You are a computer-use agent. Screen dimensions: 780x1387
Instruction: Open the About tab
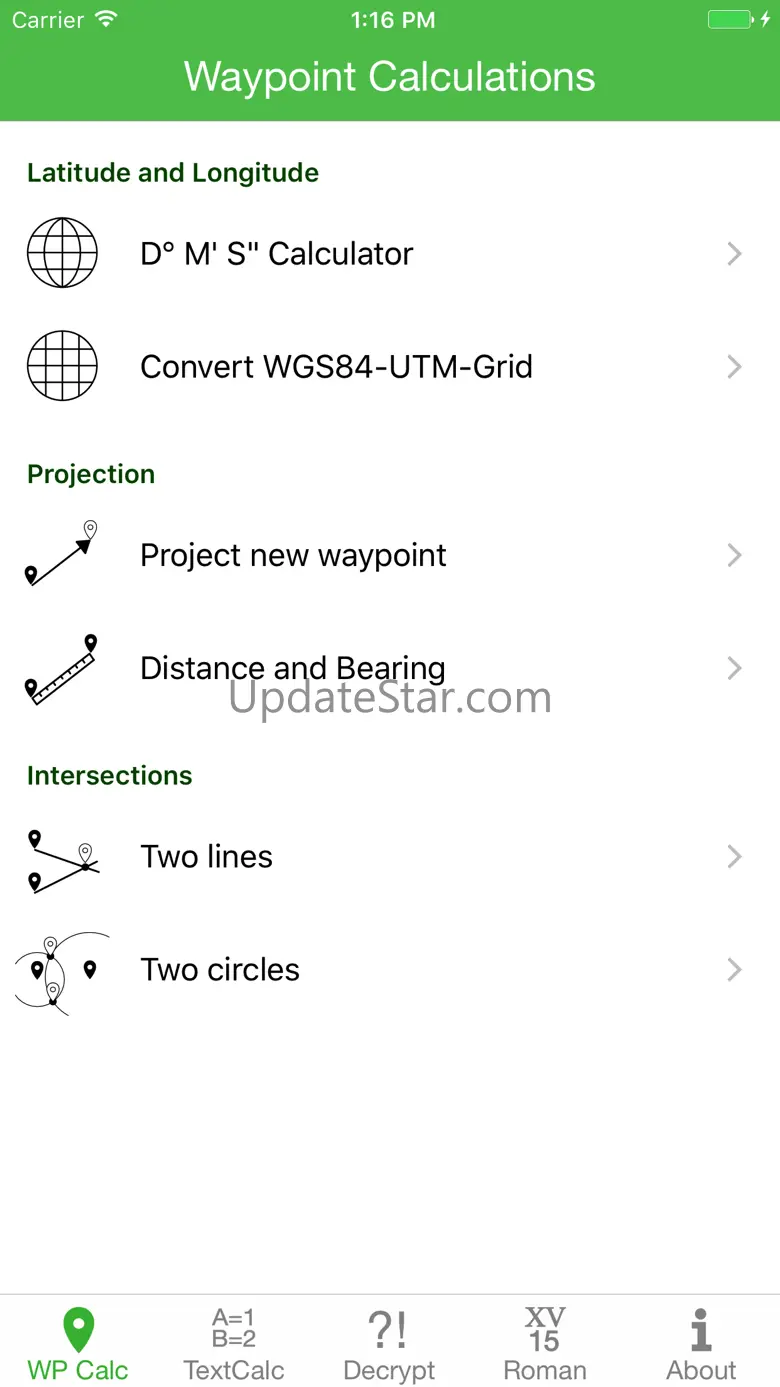(701, 1343)
